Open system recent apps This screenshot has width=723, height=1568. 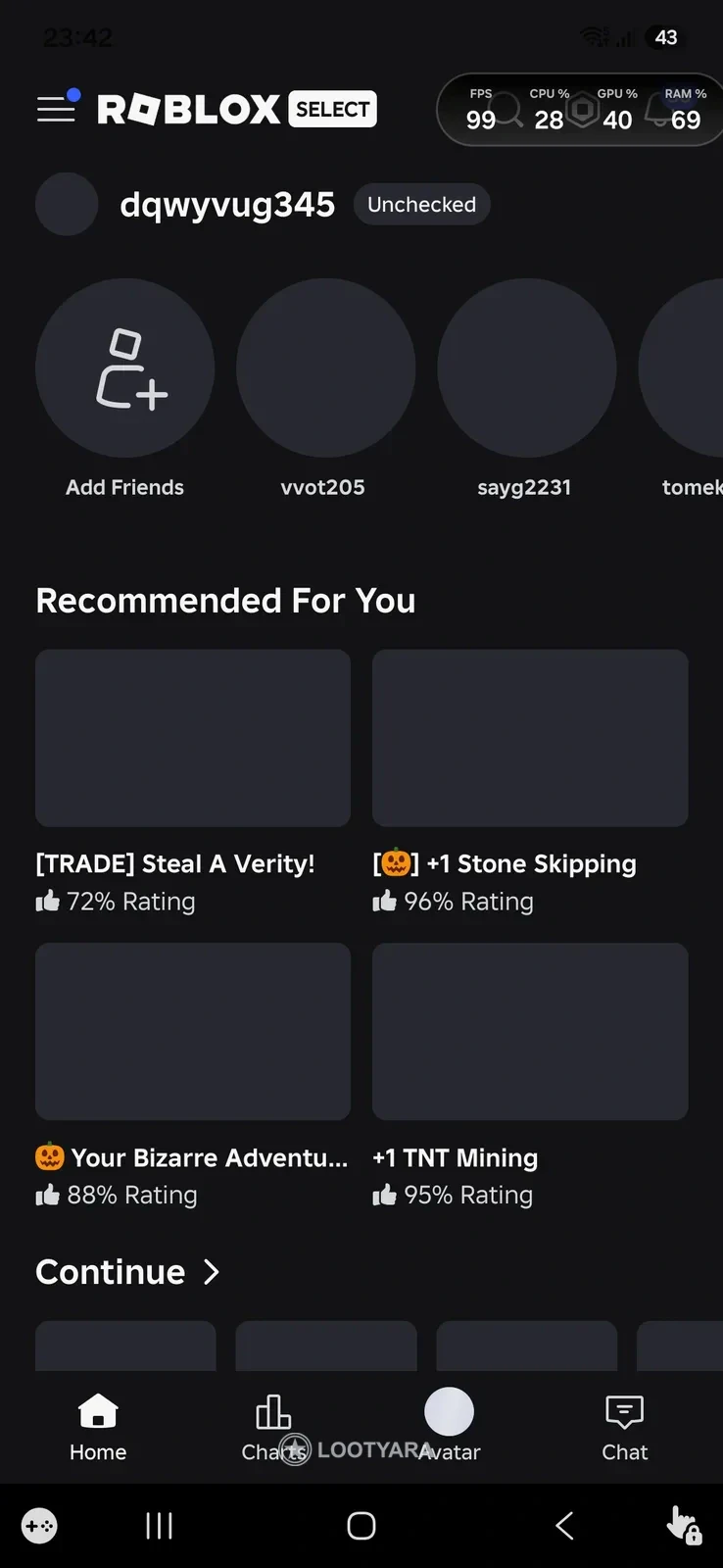click(x=159, y=1525)
